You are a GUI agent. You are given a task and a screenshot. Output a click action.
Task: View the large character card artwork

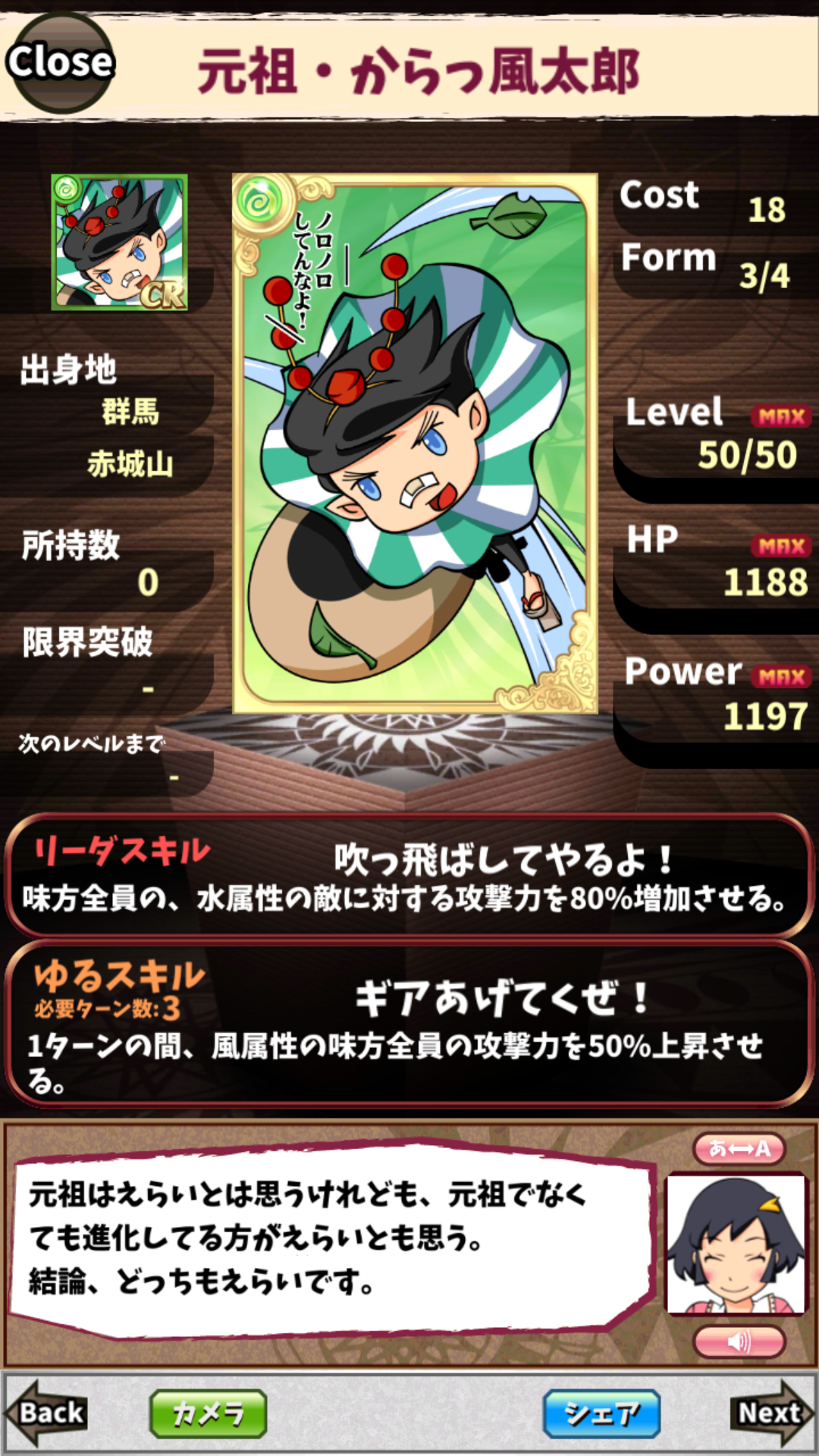click(415, 444)
